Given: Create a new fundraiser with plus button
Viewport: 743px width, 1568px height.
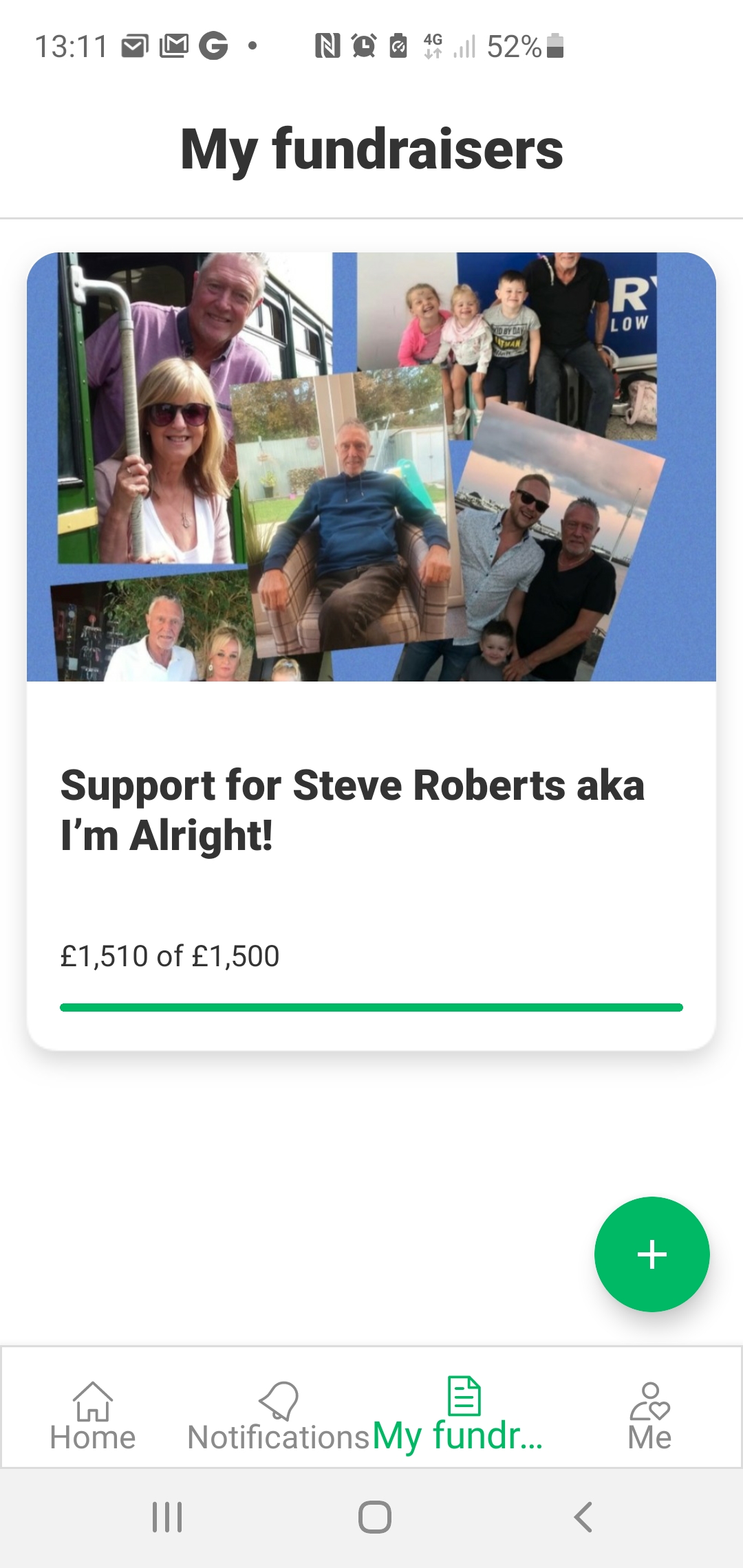Looking at the screenshot, I should [652, 1254].
